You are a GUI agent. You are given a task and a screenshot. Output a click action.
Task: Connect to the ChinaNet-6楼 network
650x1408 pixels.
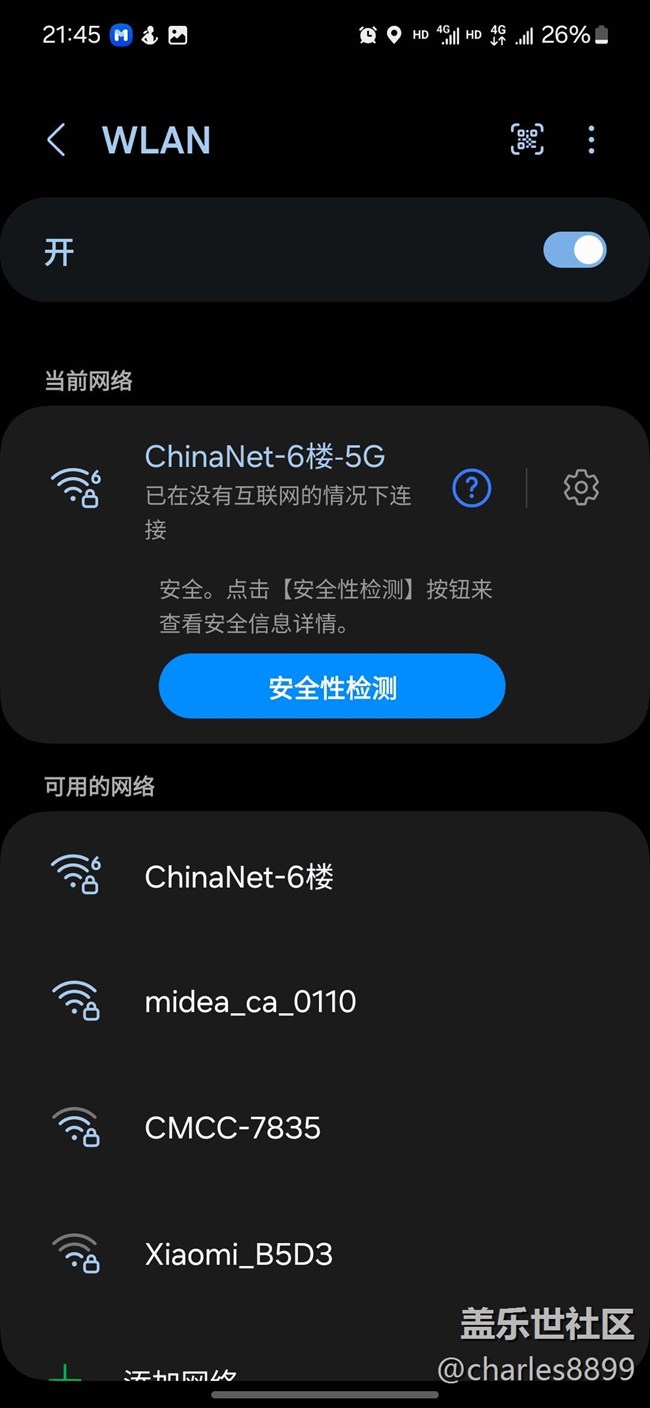click(x=240, y=877)
